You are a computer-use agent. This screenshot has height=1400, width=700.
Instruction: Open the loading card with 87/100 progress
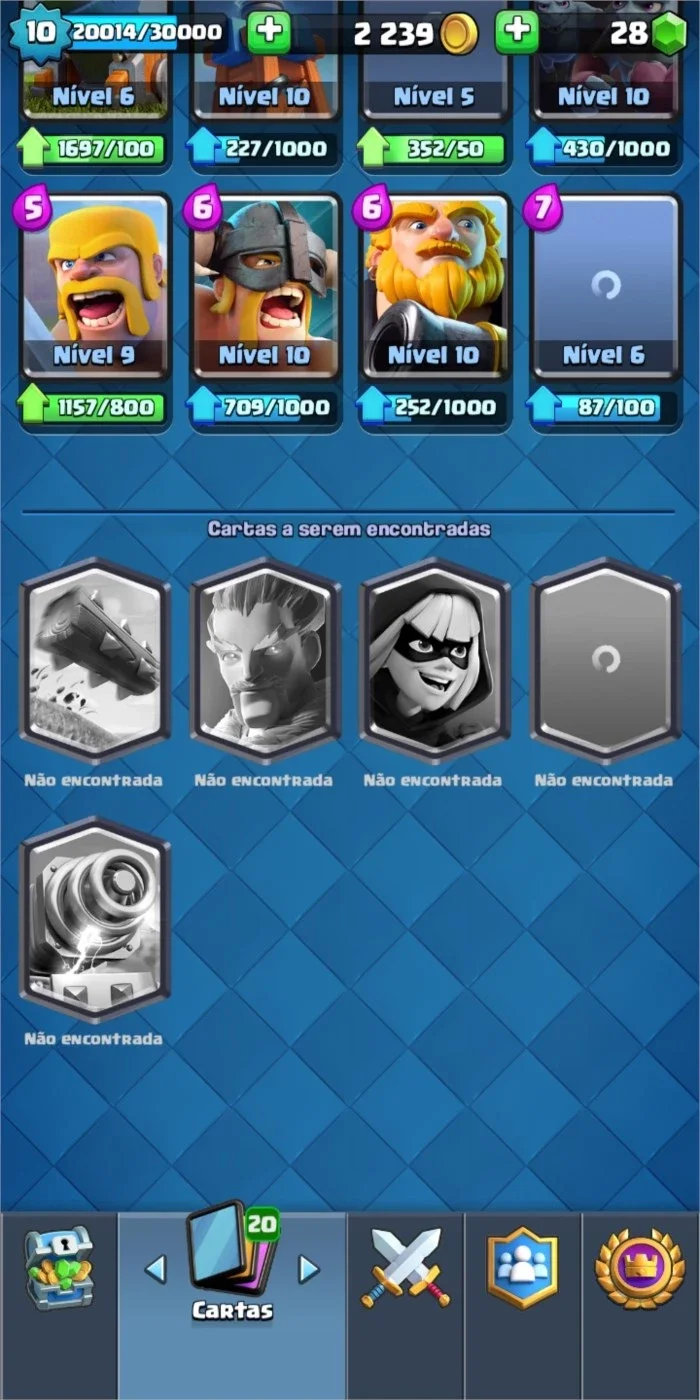[605, 287]
